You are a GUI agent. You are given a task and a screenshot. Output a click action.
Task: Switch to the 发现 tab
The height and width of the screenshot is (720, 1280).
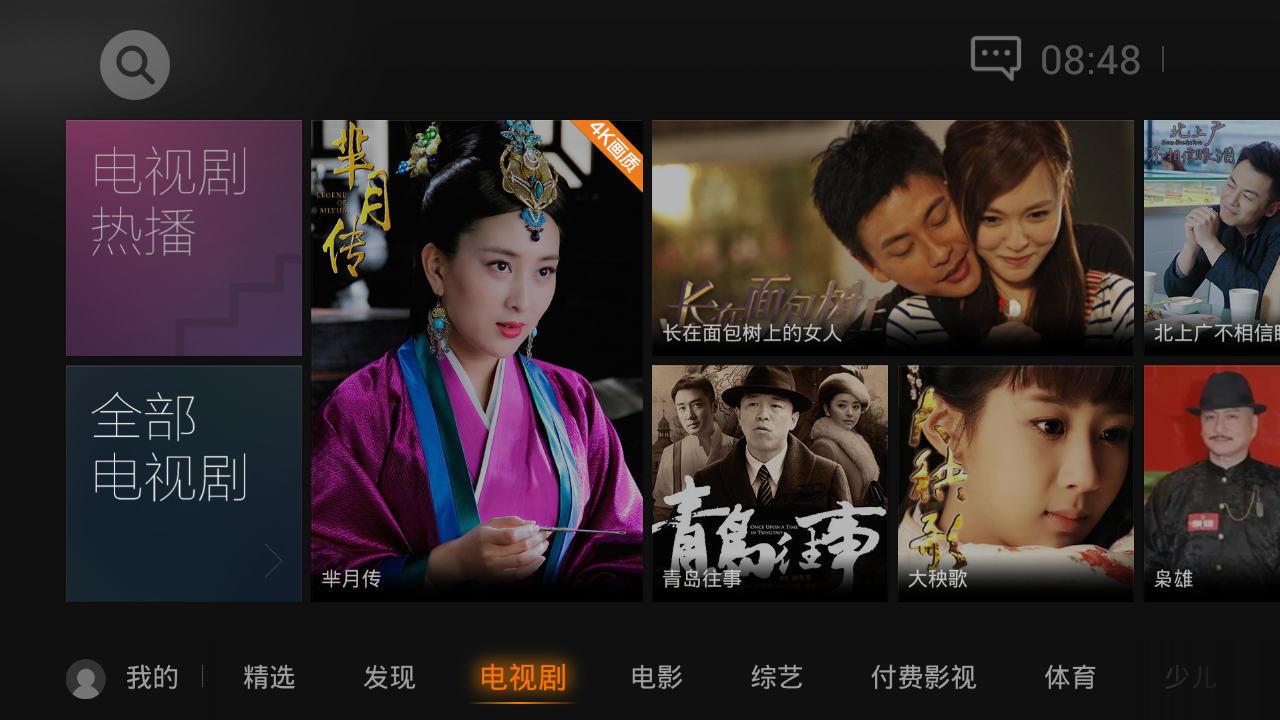[x=389, y=678]
